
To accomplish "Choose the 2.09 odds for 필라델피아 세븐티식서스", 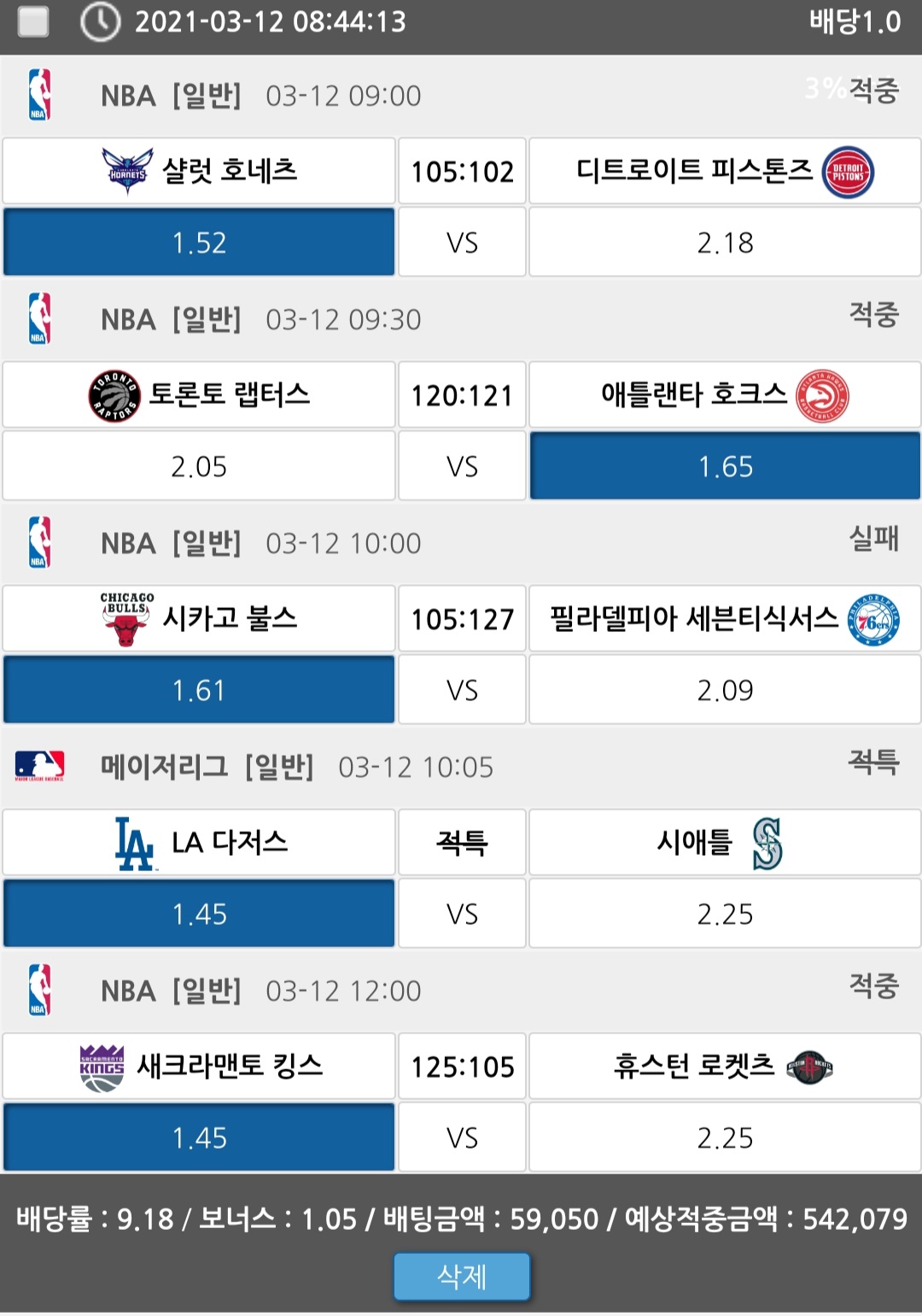I will pyautogui.click(x=725, y=690).
